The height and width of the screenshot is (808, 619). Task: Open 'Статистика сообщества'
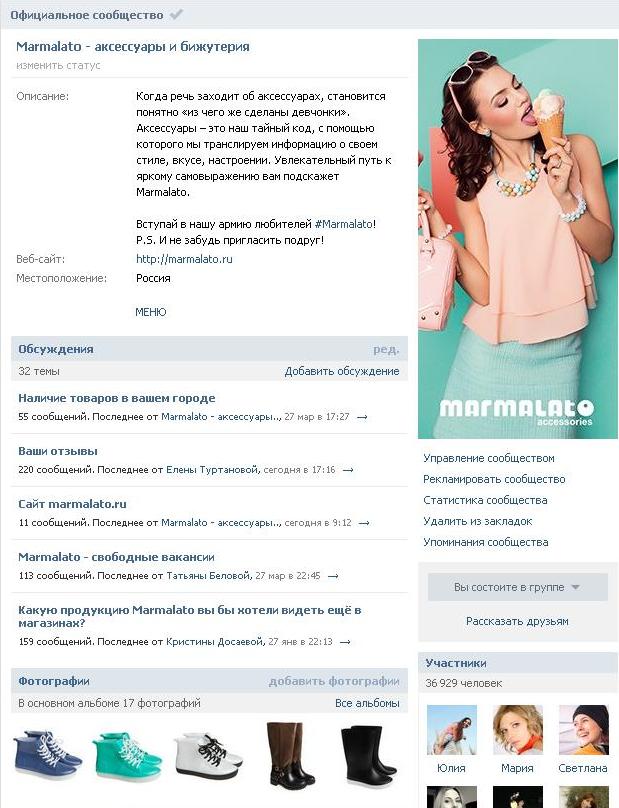coord(485,500)
